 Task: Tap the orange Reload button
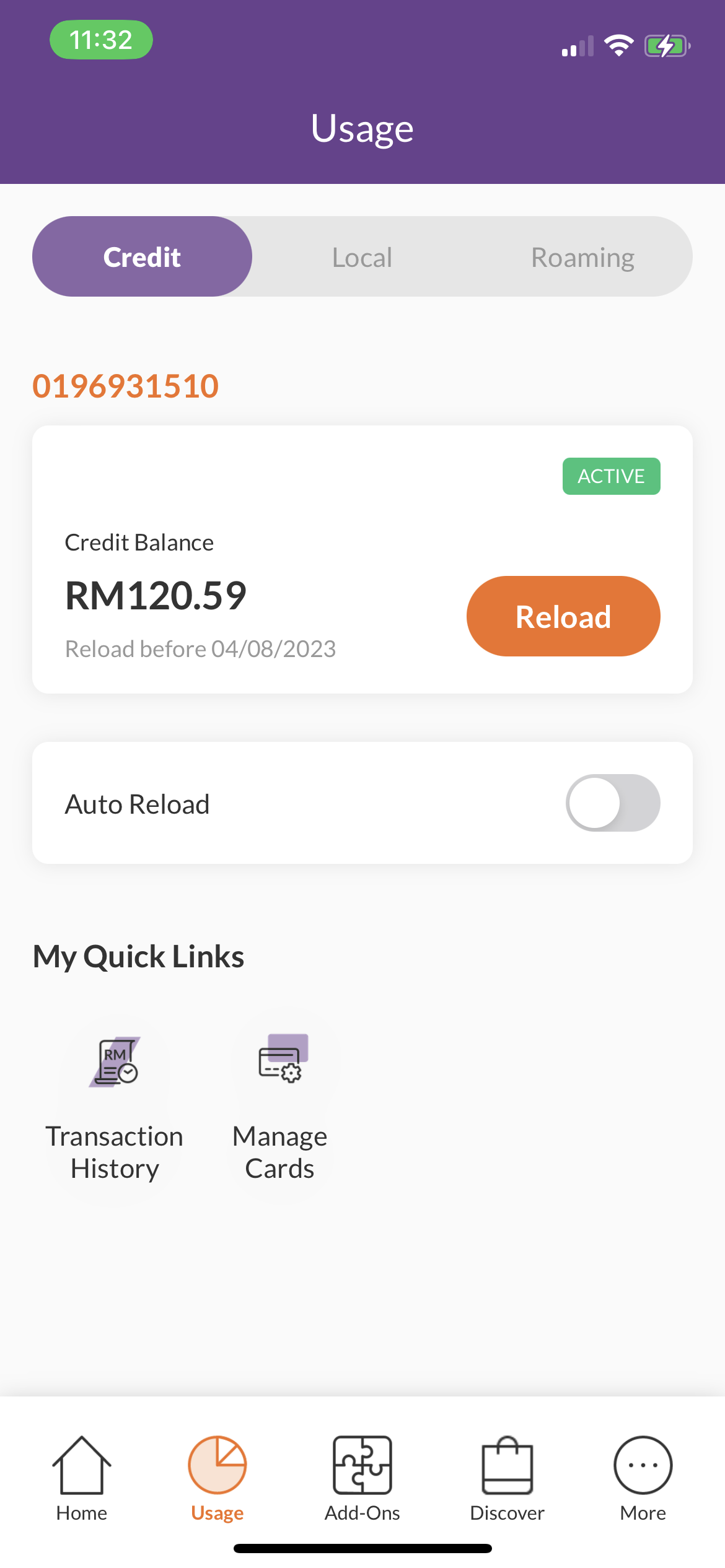[563, 616]
